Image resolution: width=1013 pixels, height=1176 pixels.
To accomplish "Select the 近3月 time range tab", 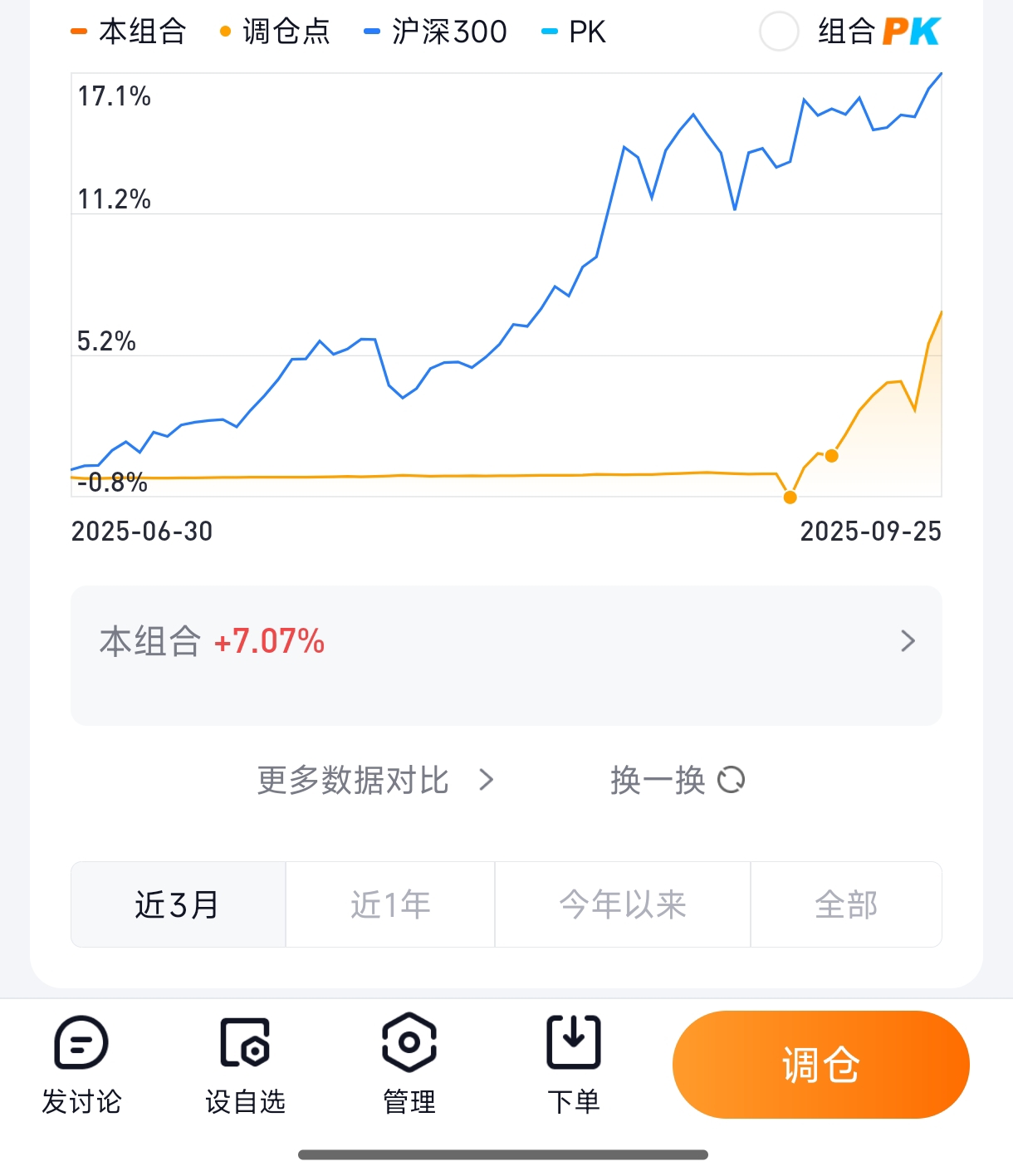I will point(178,904).
